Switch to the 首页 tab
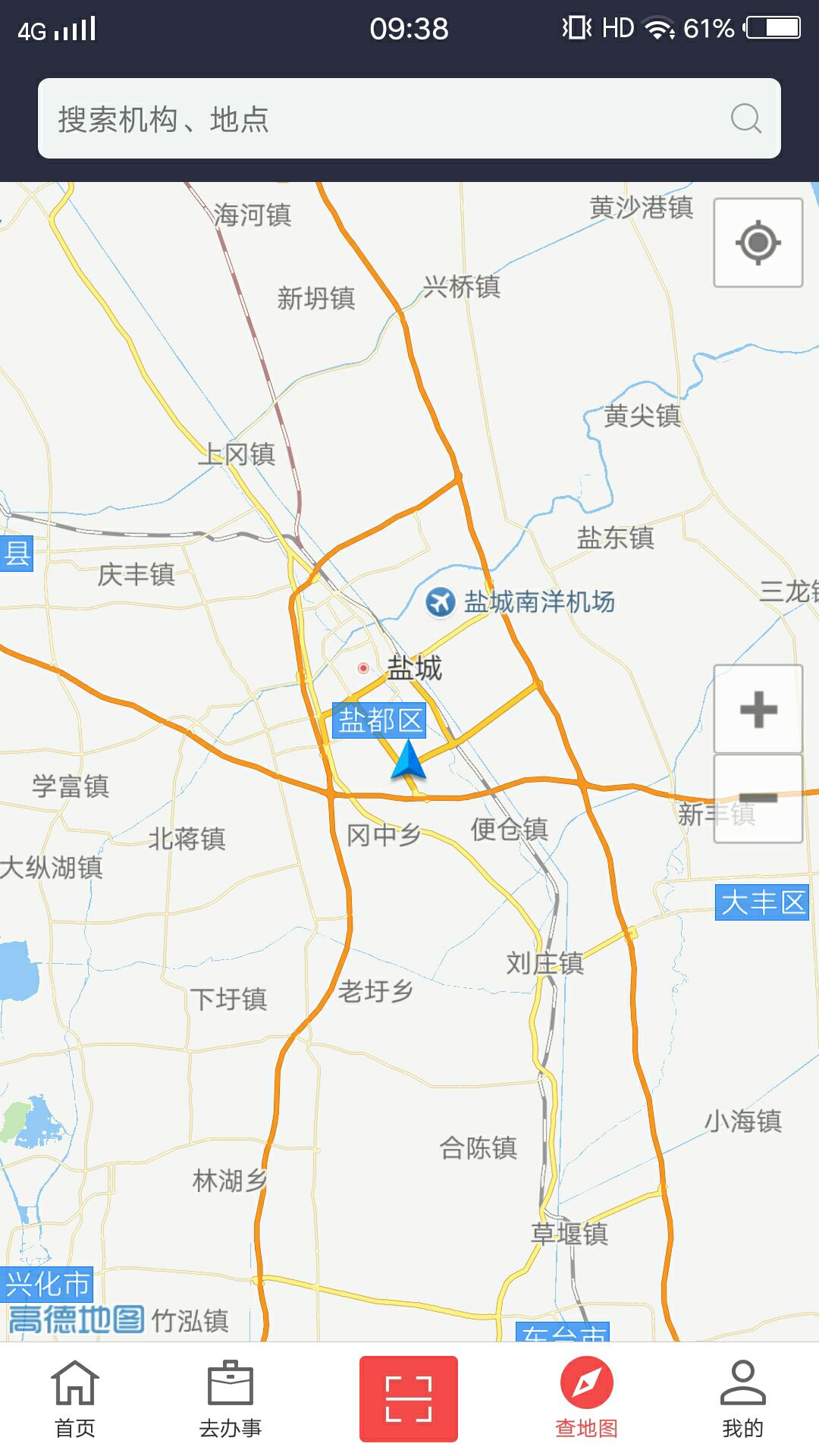 tap(75, 1399)
